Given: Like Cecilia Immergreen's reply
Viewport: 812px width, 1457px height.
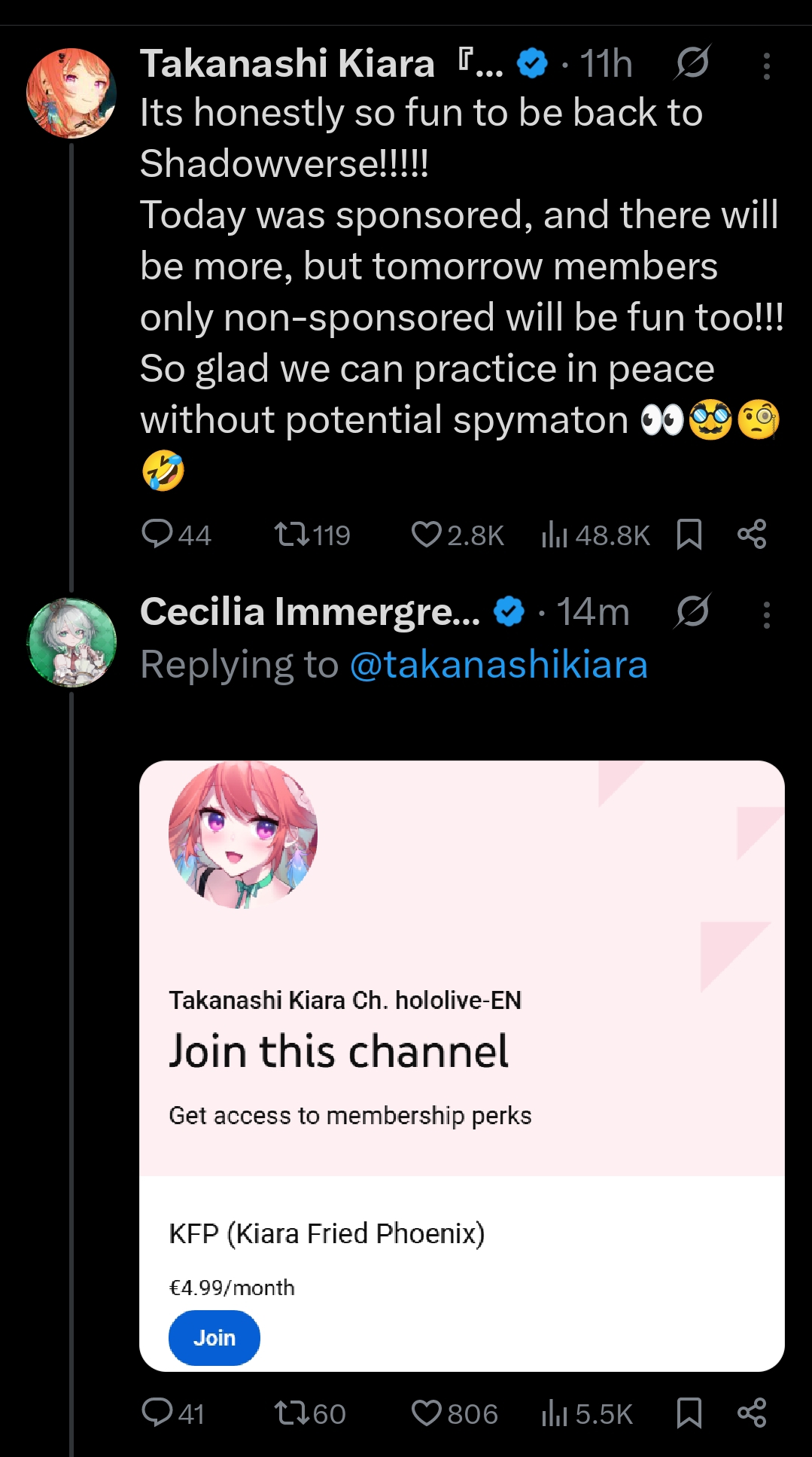Looking at the screenshot, I should click(427, 1413).
